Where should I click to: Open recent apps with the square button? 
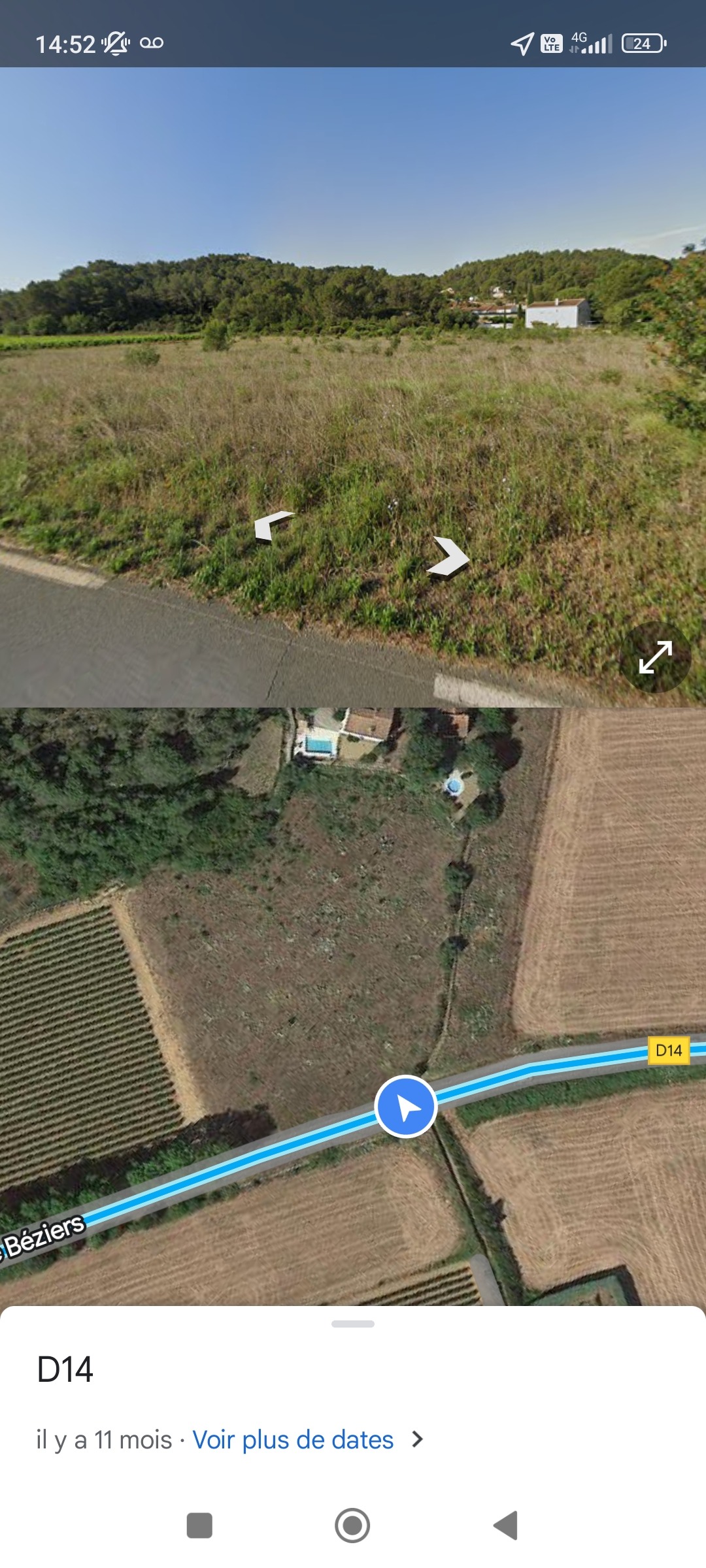coord(199,1526)
